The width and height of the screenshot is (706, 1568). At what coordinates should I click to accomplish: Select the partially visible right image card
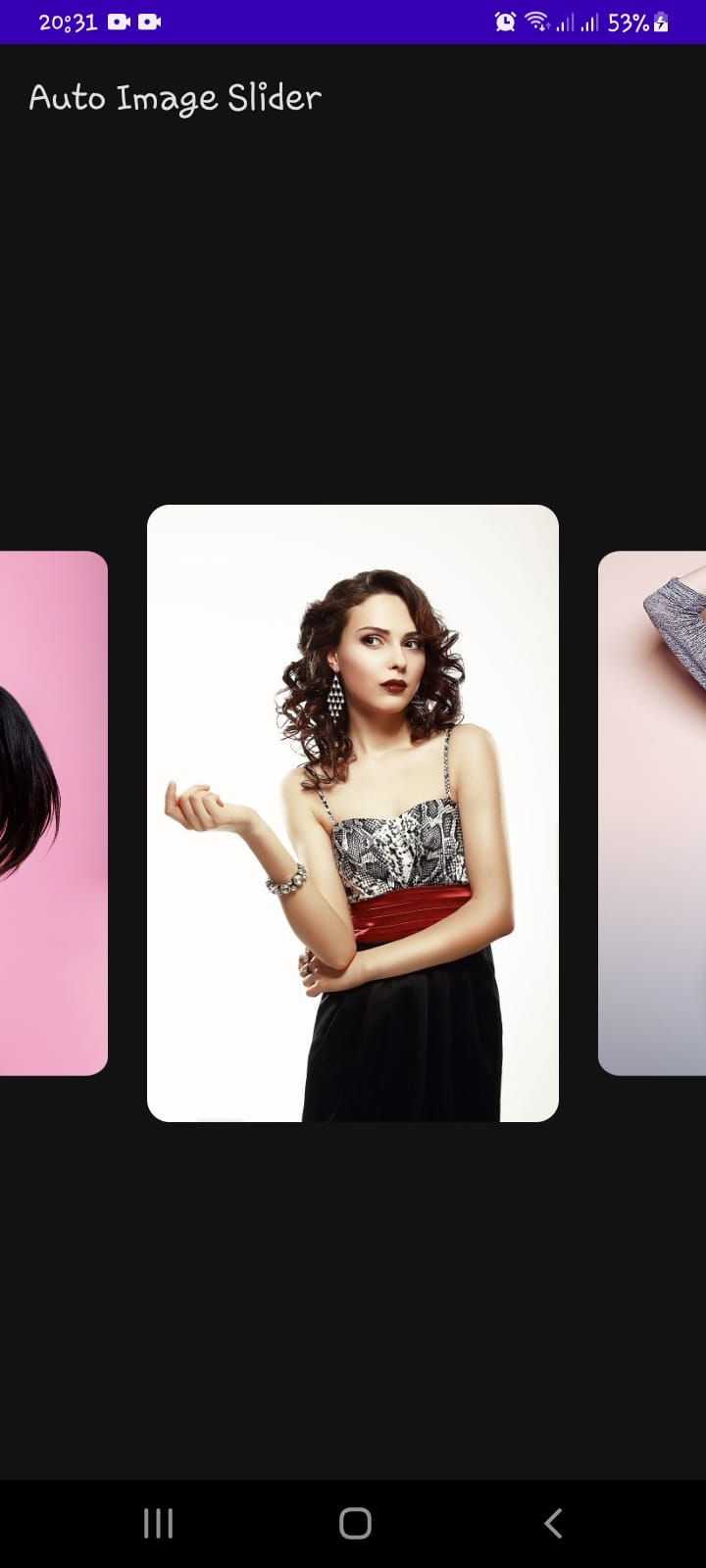[x=652, y=813]
